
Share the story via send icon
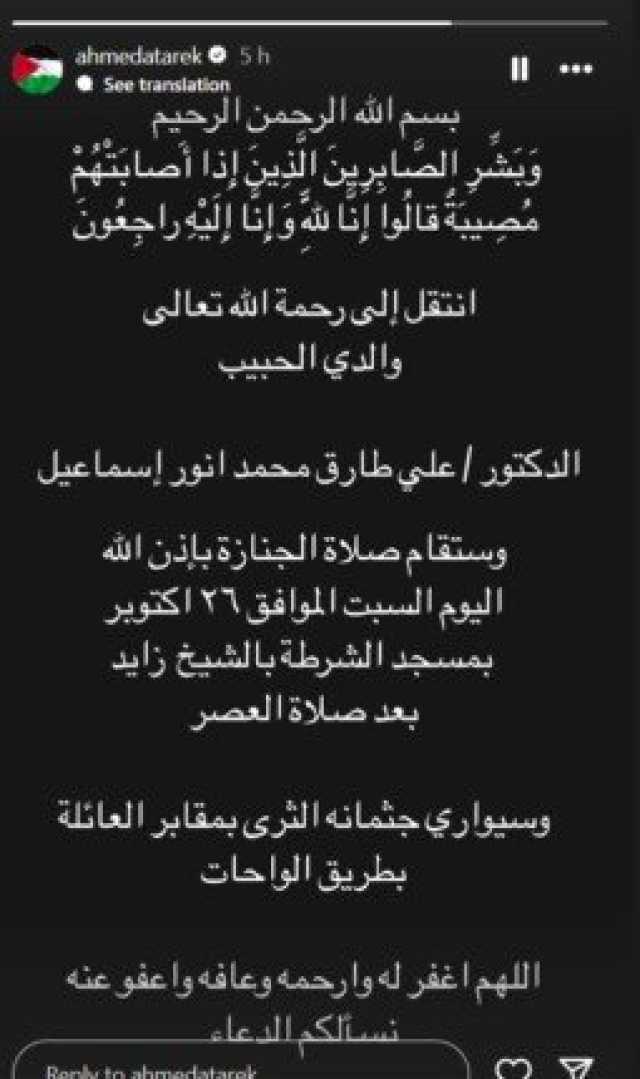click(x=577, y=1067)
